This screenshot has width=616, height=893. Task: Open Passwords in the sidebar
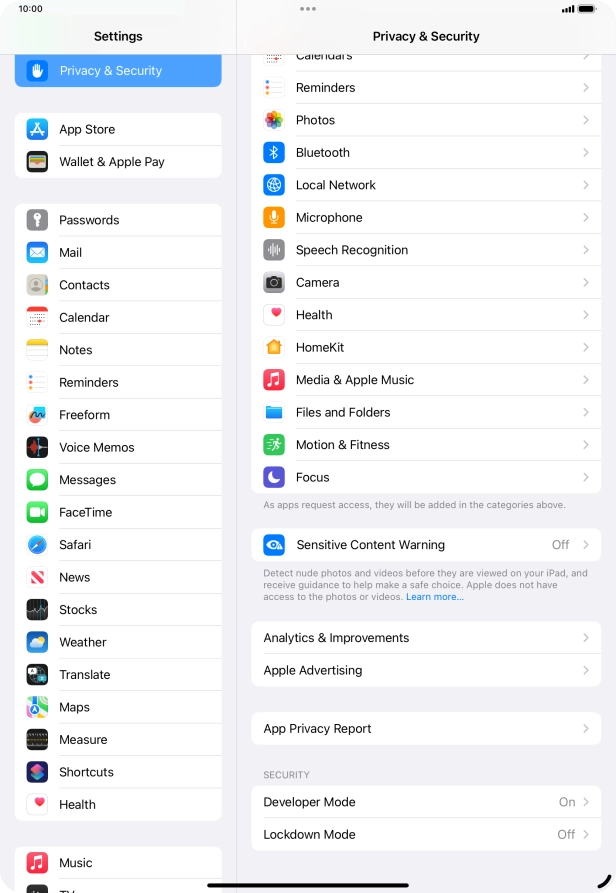click(118, 220)
